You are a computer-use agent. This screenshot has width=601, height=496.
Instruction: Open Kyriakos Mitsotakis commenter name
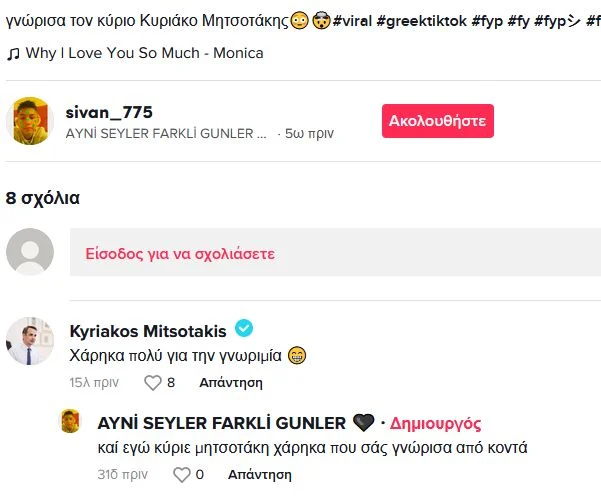148,331
